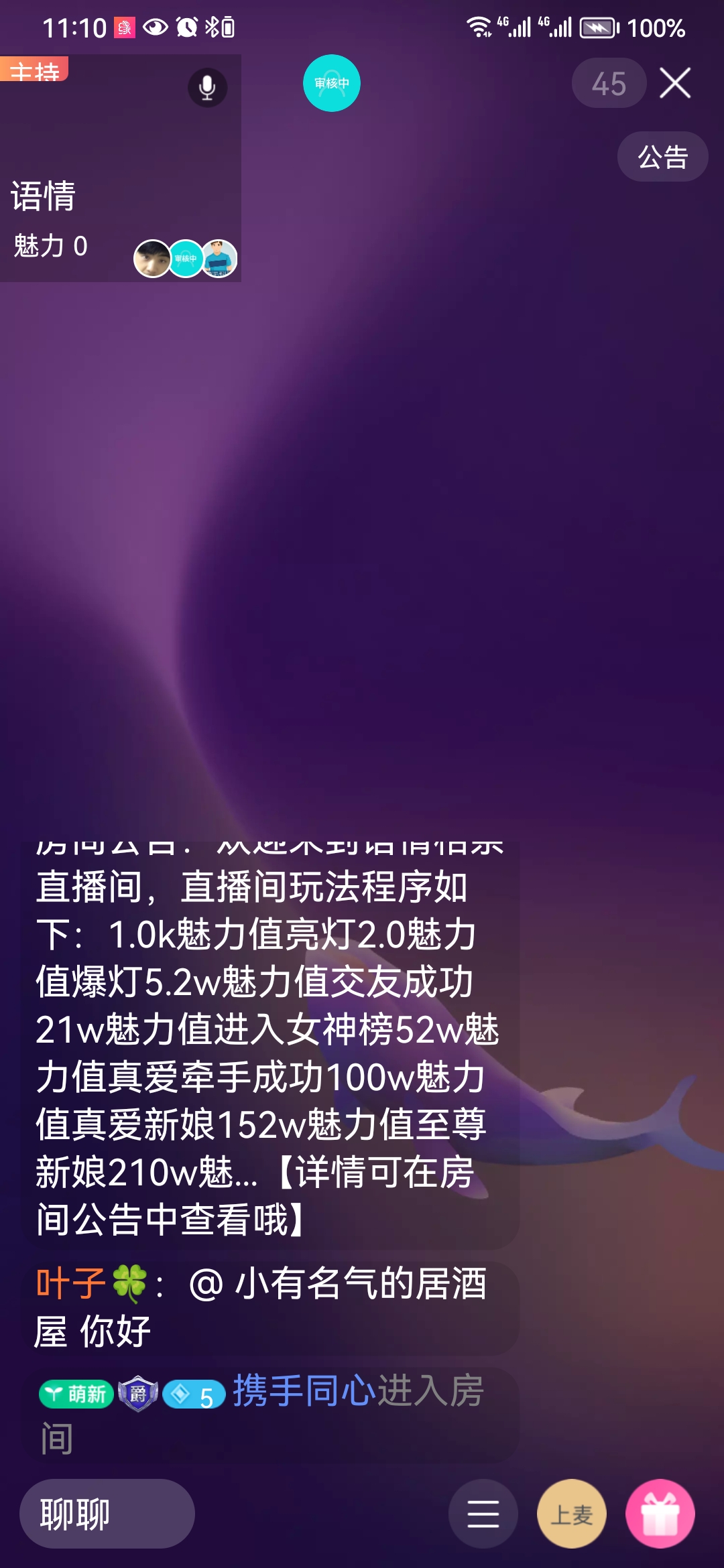
Task: Open the 公告 announcement button
Action: [x=662, y=157]
